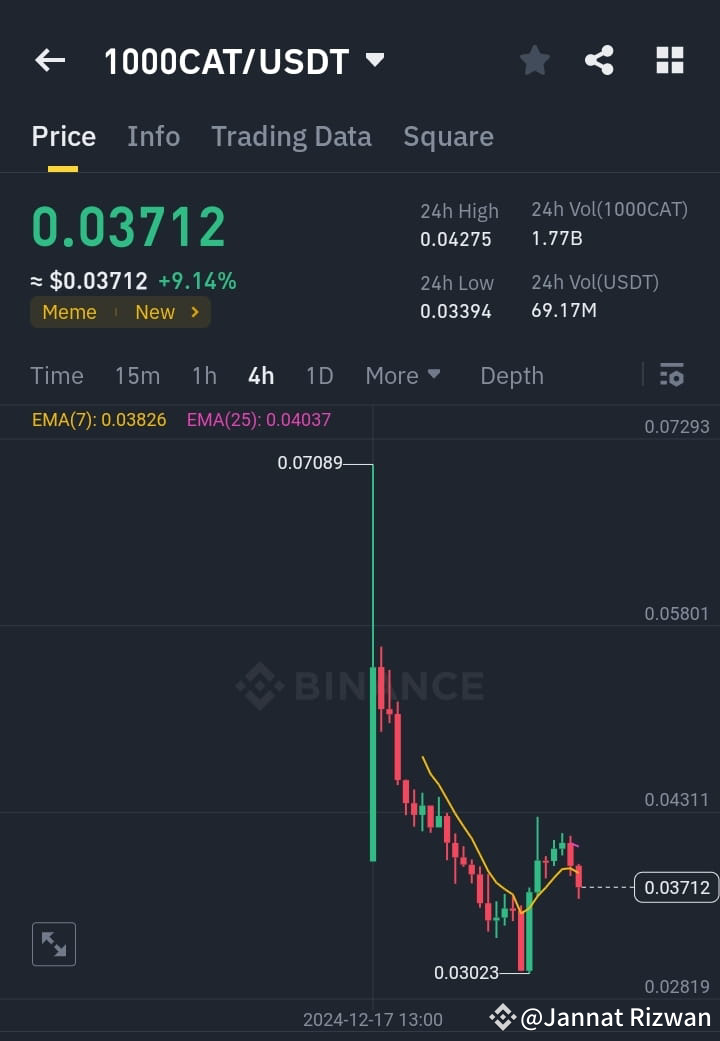The image size is (720, 1041).
Task: Select the 1h candle interval
Action: [203, 376]
